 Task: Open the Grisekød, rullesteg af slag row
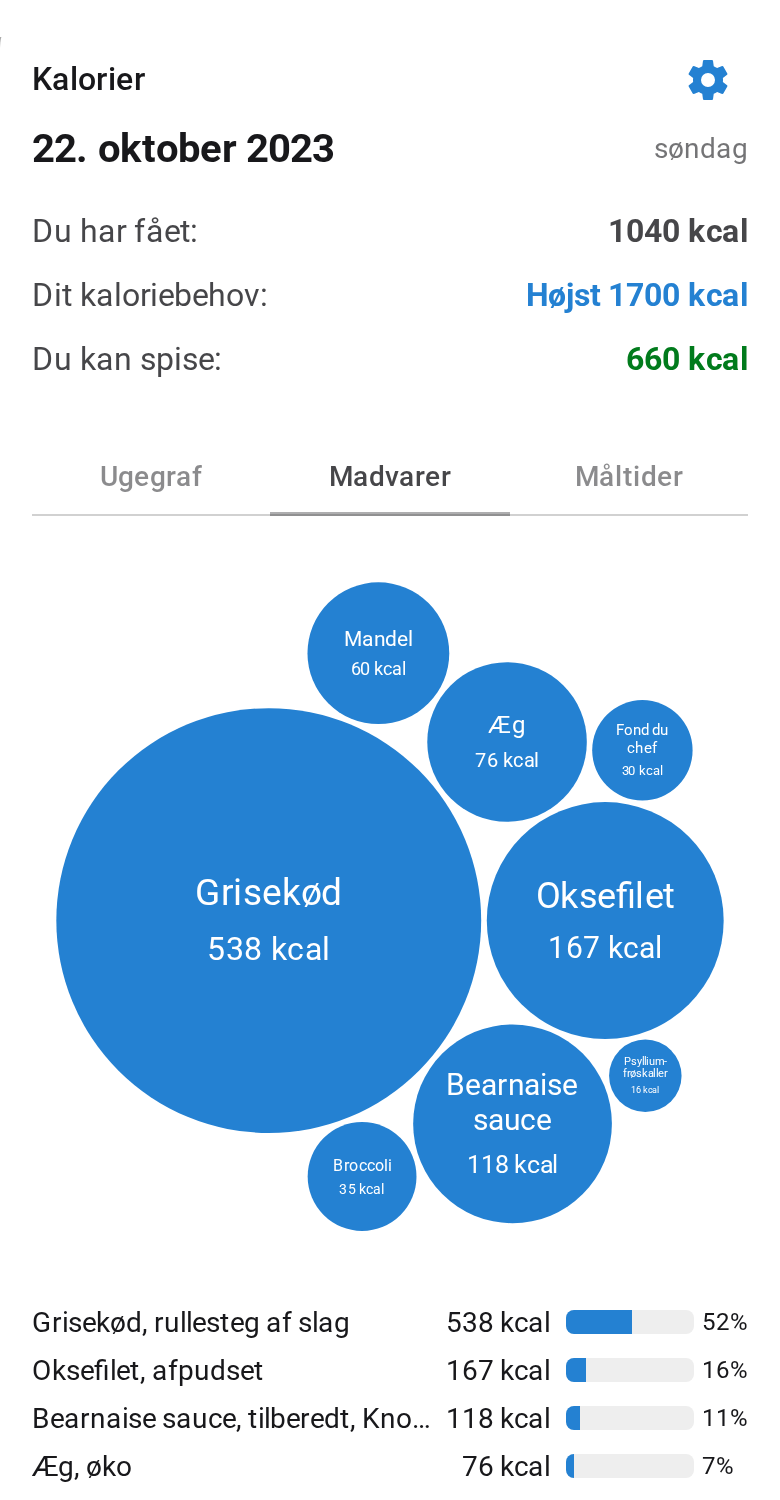pyautogui.click(x=390, y=1322)
